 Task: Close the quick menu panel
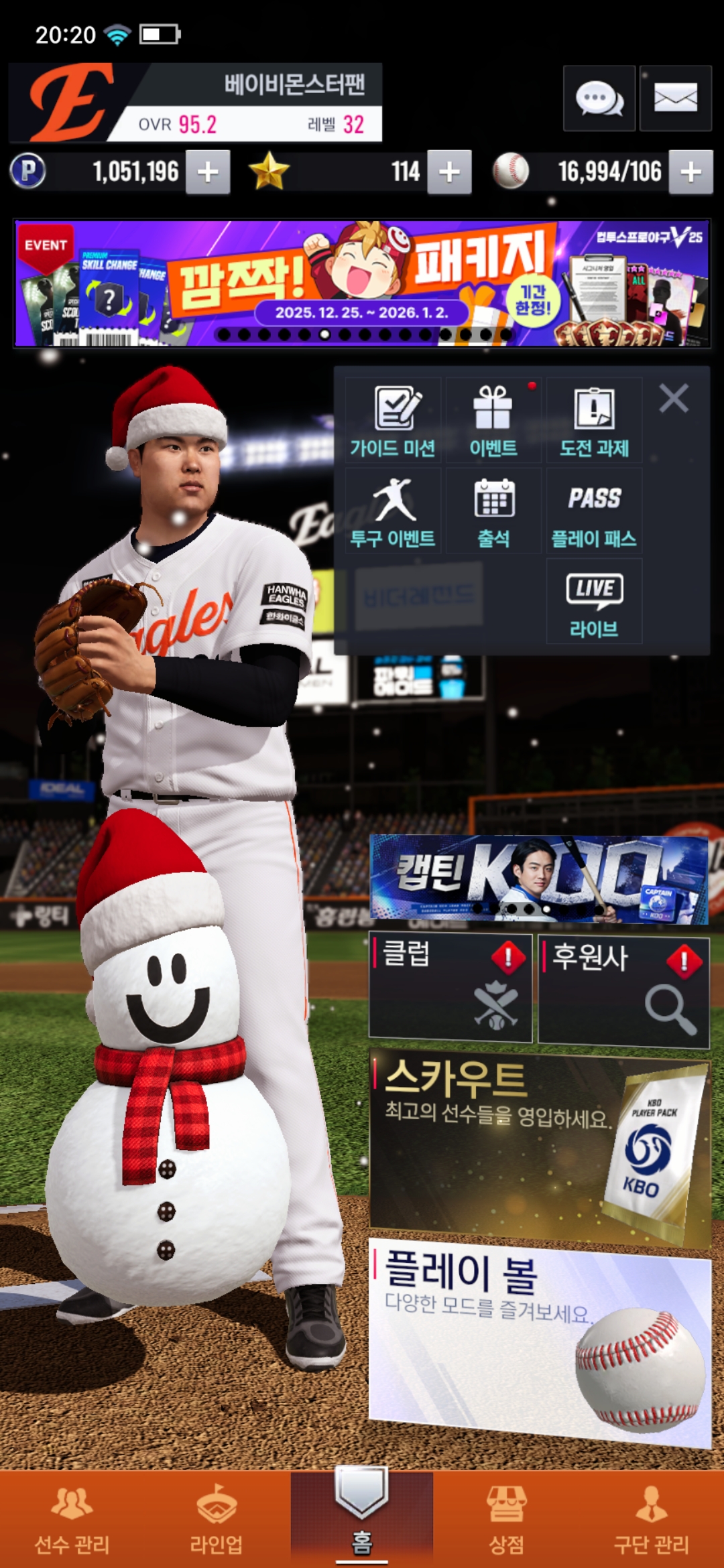click(674, 399)
